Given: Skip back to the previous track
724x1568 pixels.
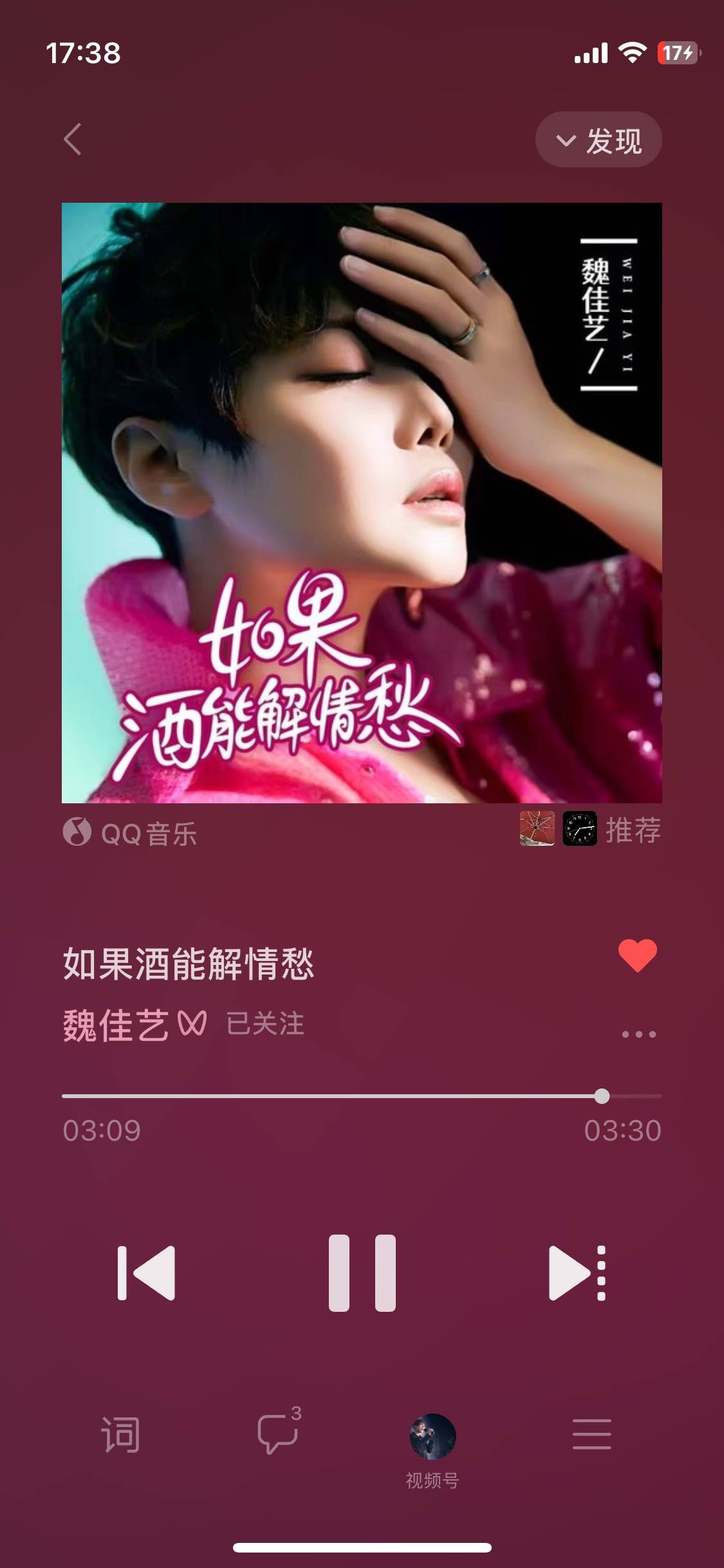Looking at the screenshot, I should coord(147,1273).
